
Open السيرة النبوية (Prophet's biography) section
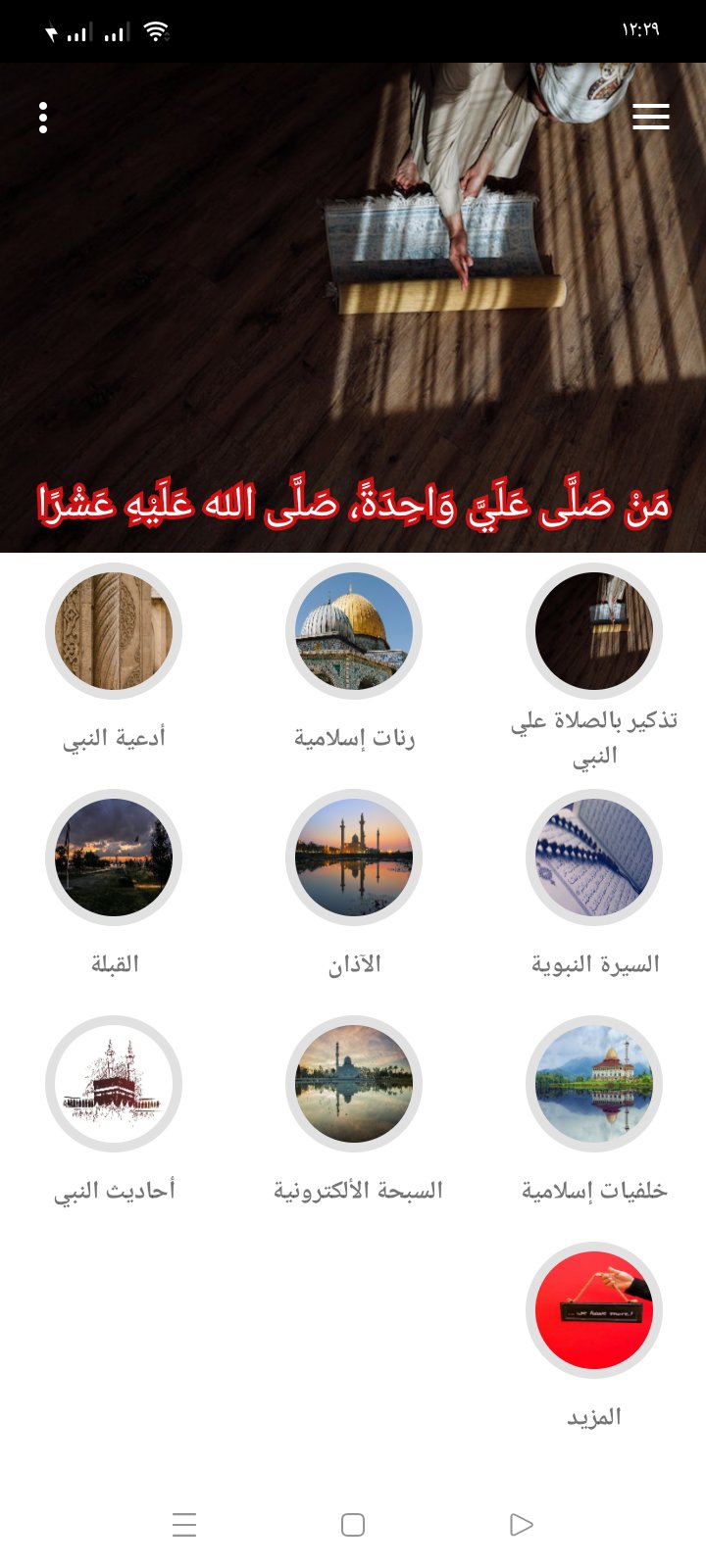pyautogui.click(x=592, y=857)
